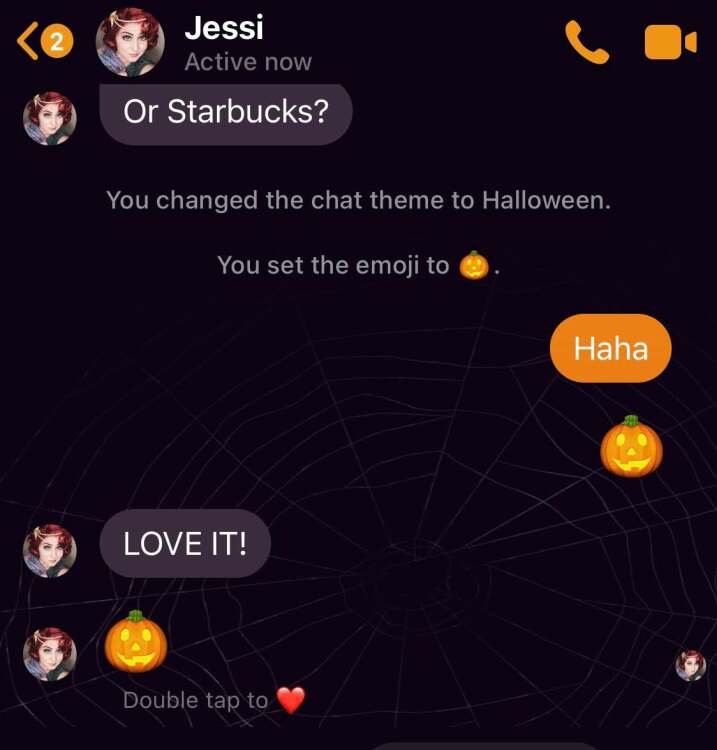Tap the "Or Starbucks?" message bubble

[x=226, y=112]
